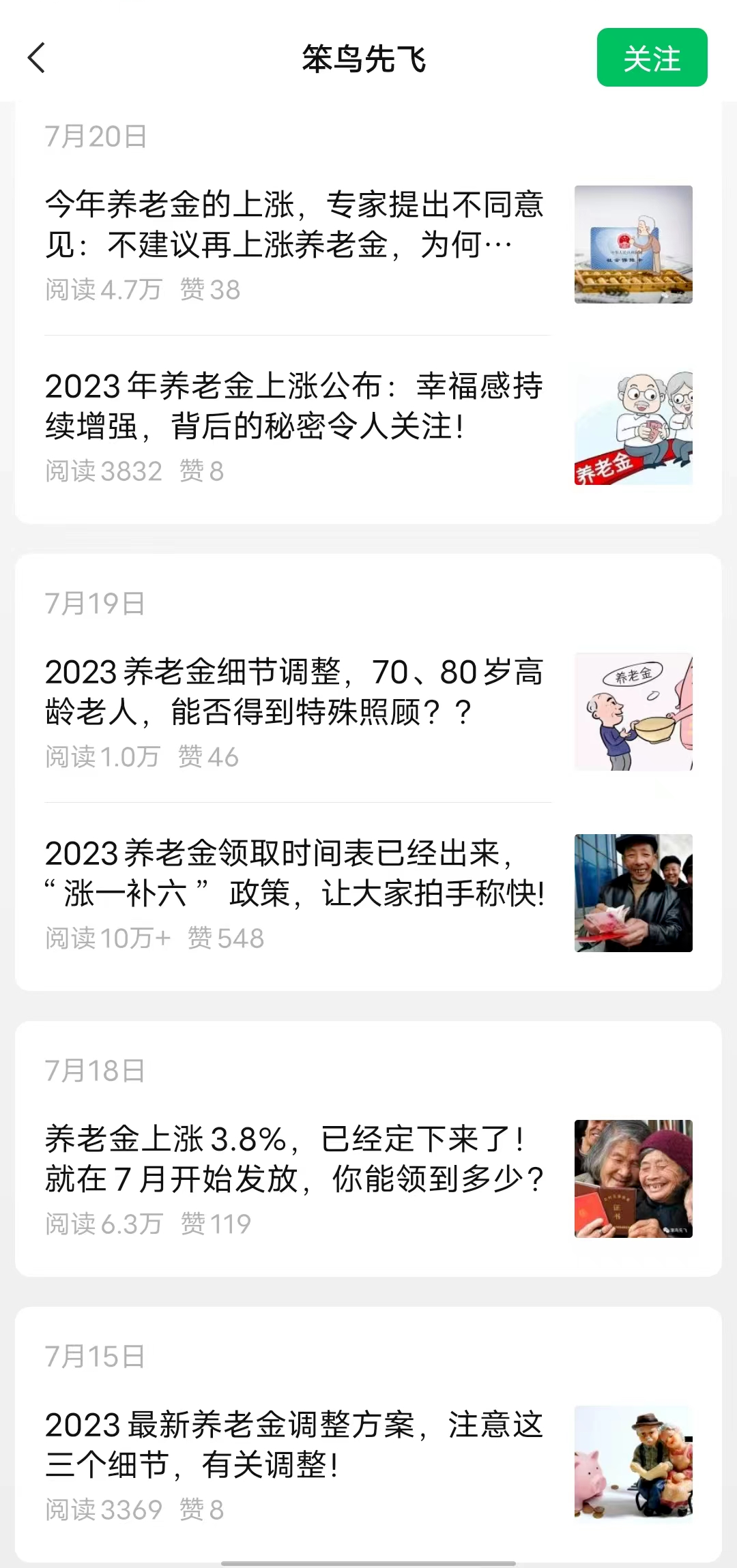Open the social security card thumbnail image
Viewport: 737px width, 1568px height.
pos(634,243)
